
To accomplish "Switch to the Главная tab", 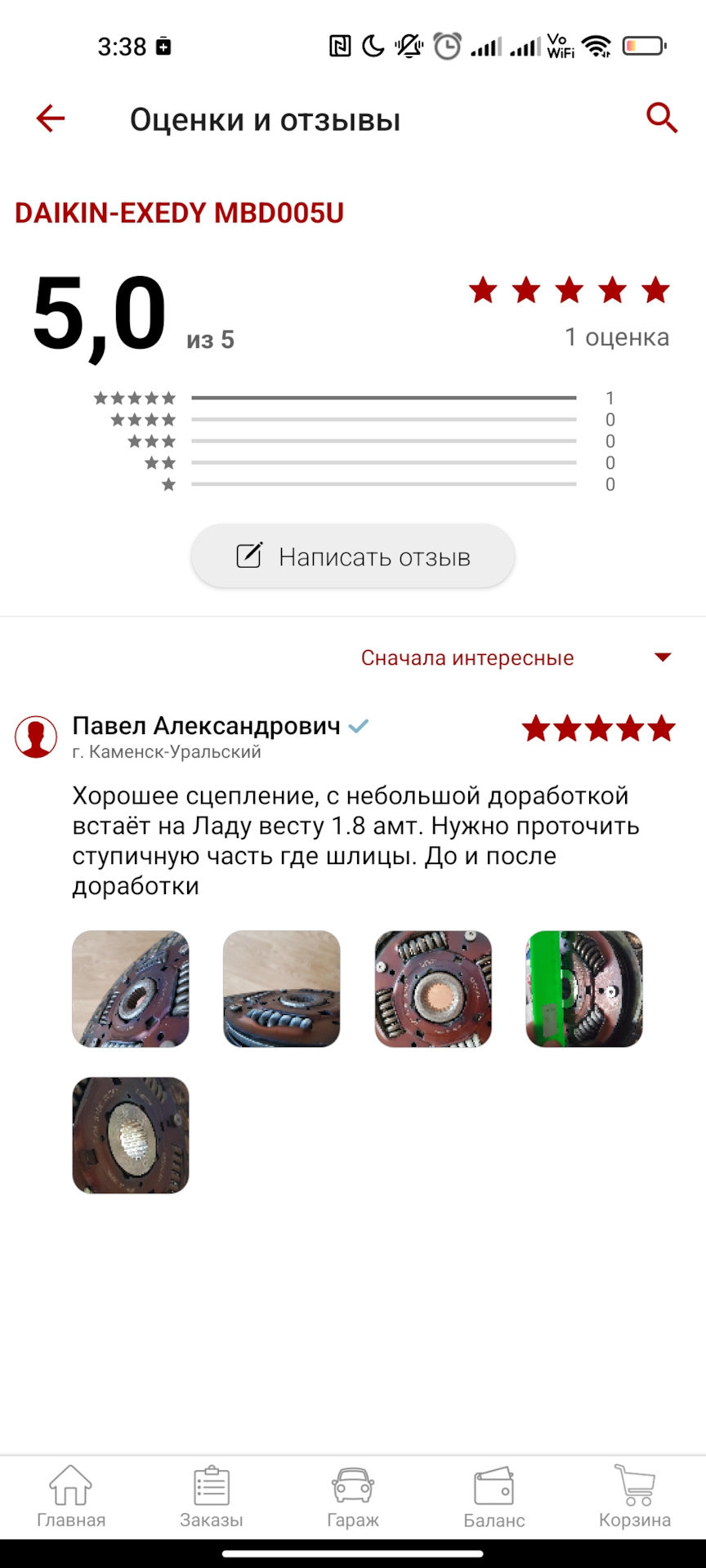I will tap(71, 1497).
